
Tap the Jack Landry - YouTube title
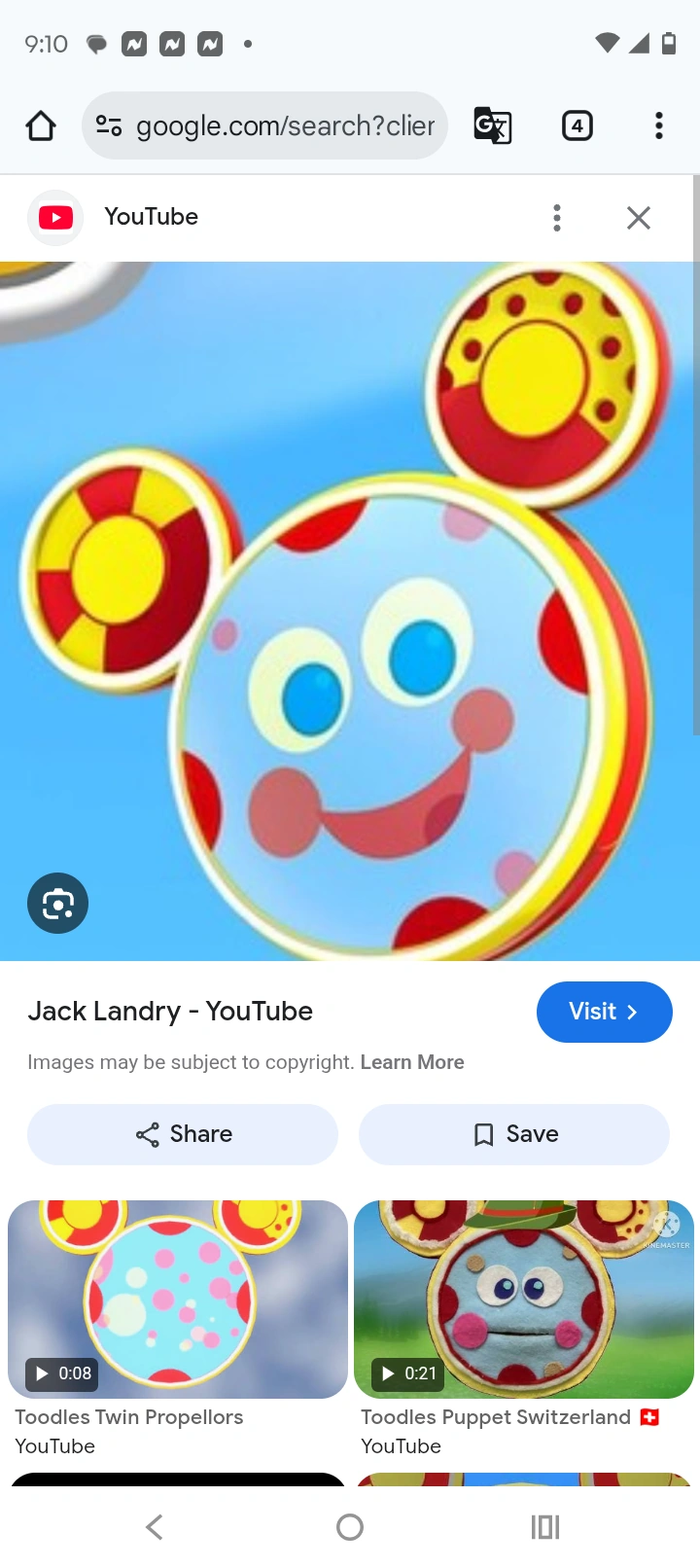(x=169, y=1012)
